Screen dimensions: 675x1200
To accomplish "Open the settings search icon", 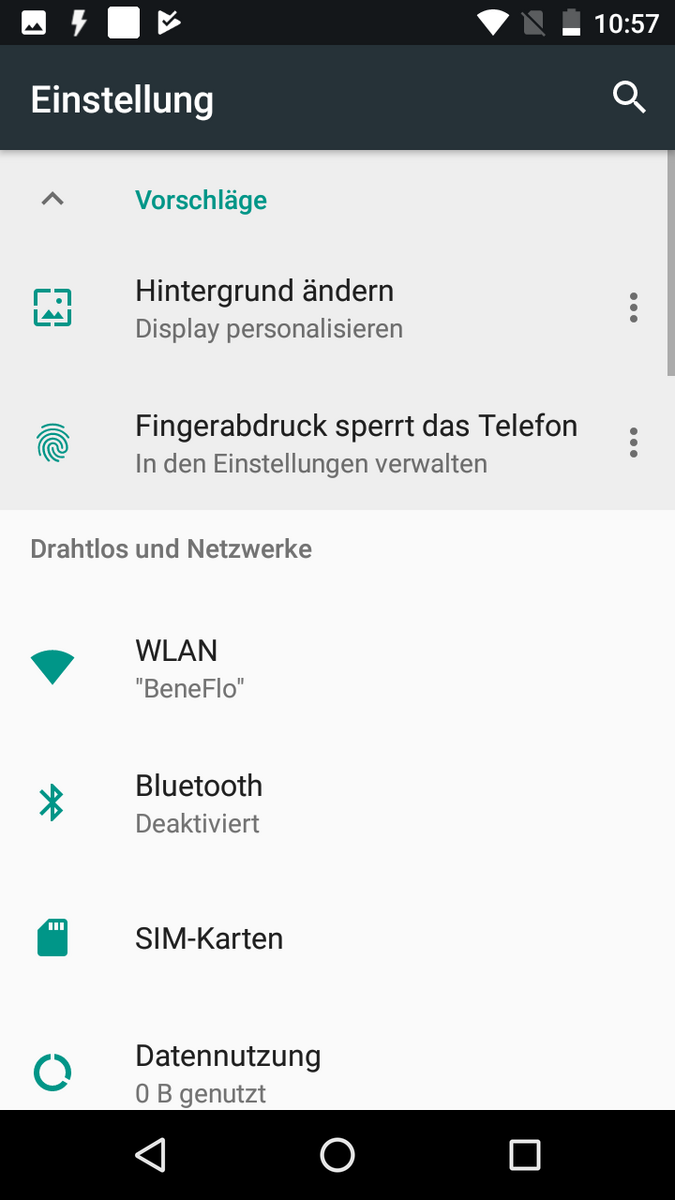I will [x=629, y=98].
